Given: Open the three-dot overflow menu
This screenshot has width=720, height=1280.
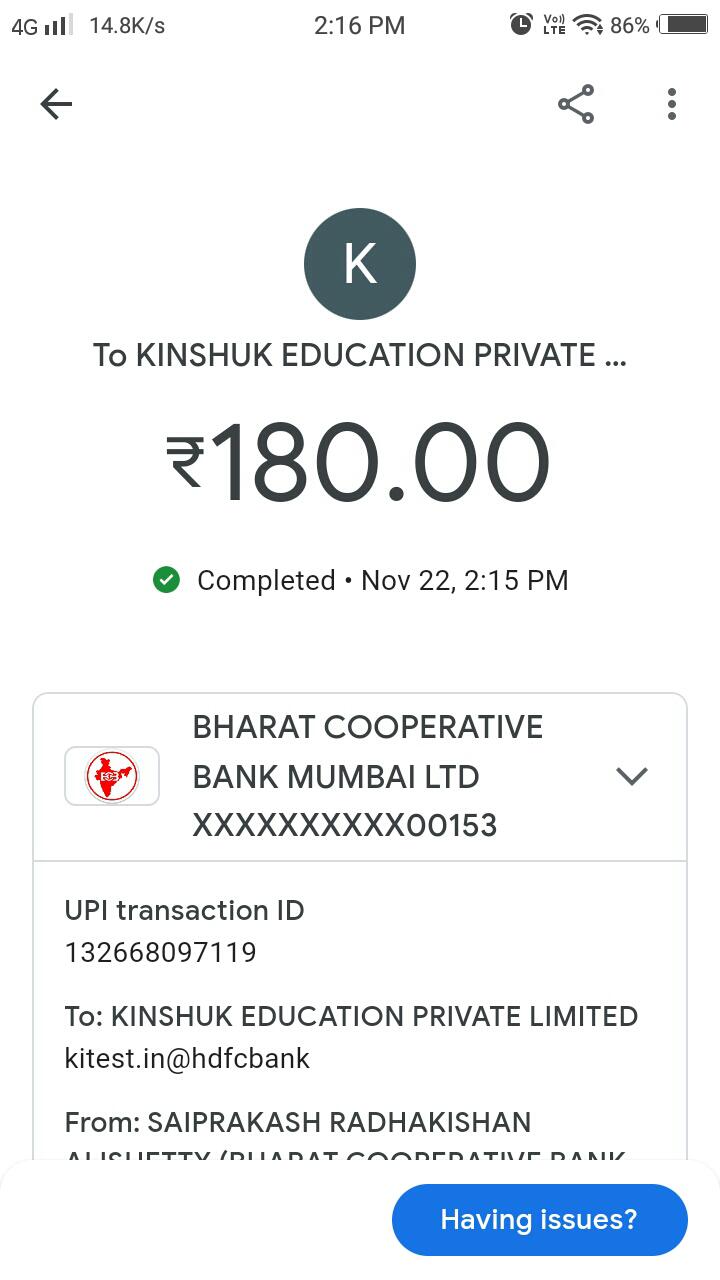Looking at the screenshot, I should [671, 104].
